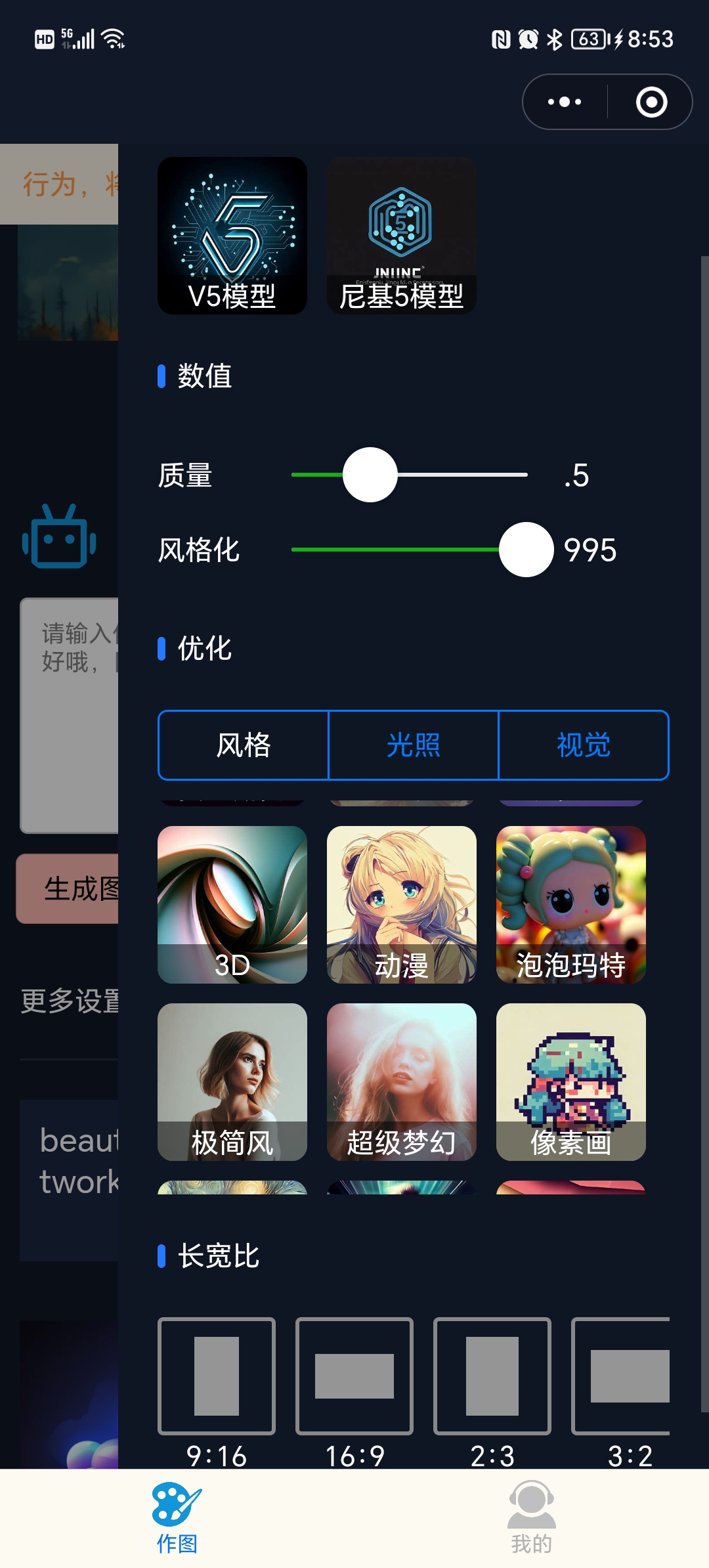Select the 动漫 anime style
Viewport: 709px width, 1568px height.
tap(402, 904)
